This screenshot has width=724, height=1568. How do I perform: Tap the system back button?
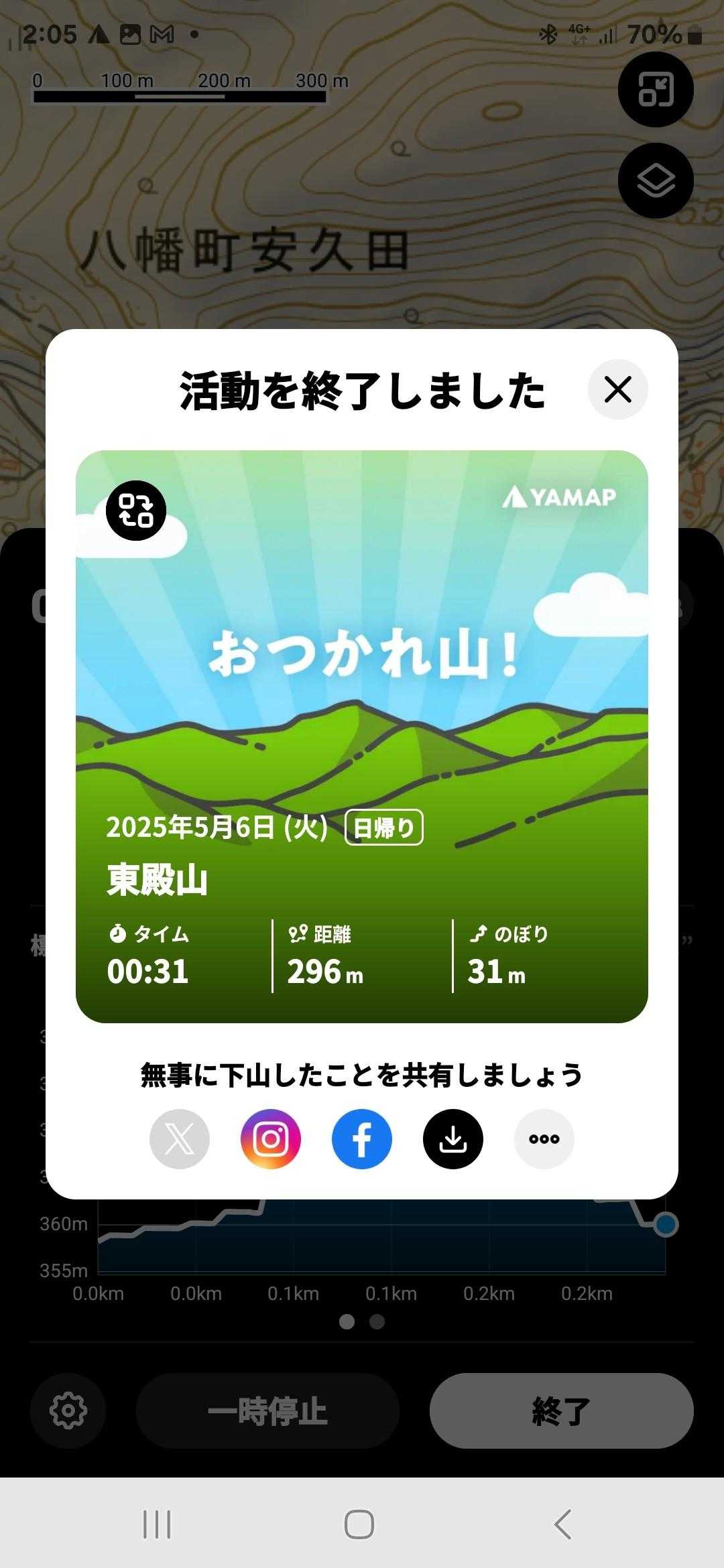pos(563,1524)
